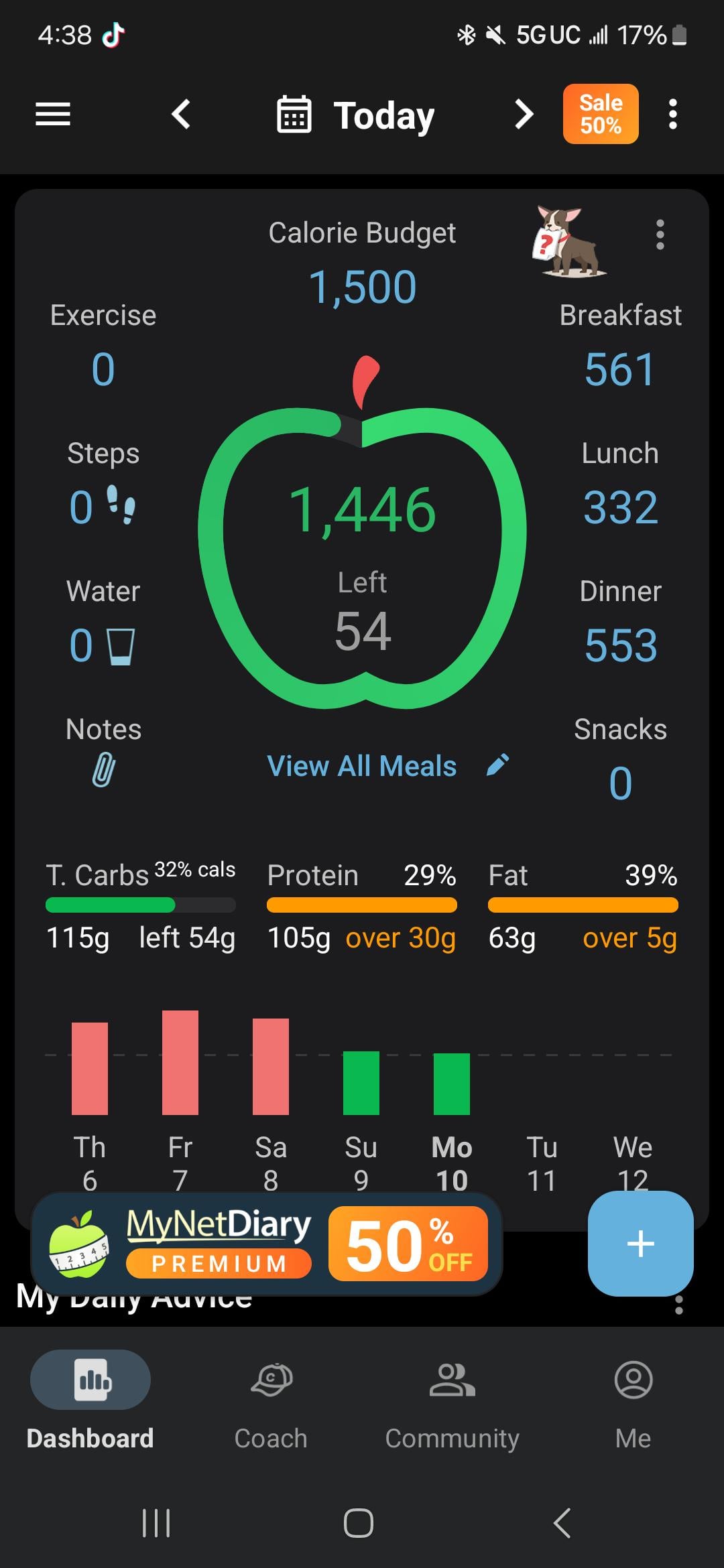Image resolution: width=724 pixels, height=1568 pixels.
Task: Open the top bar overflow menu
Action: (x=673, y=115)
